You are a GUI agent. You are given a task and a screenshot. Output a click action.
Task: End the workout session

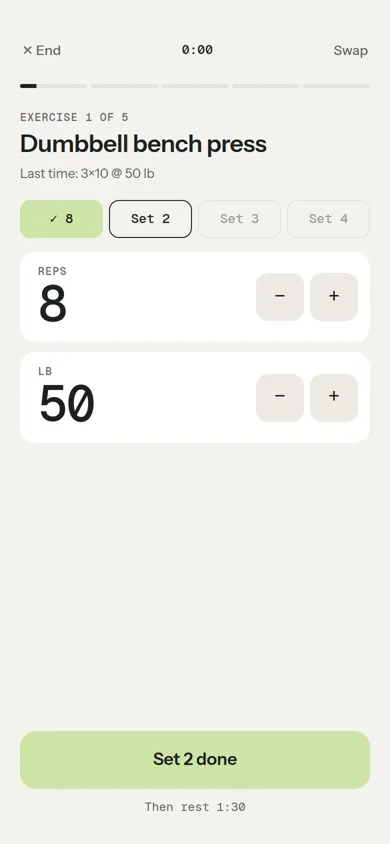pyautogui.click(x=41, y=51)
